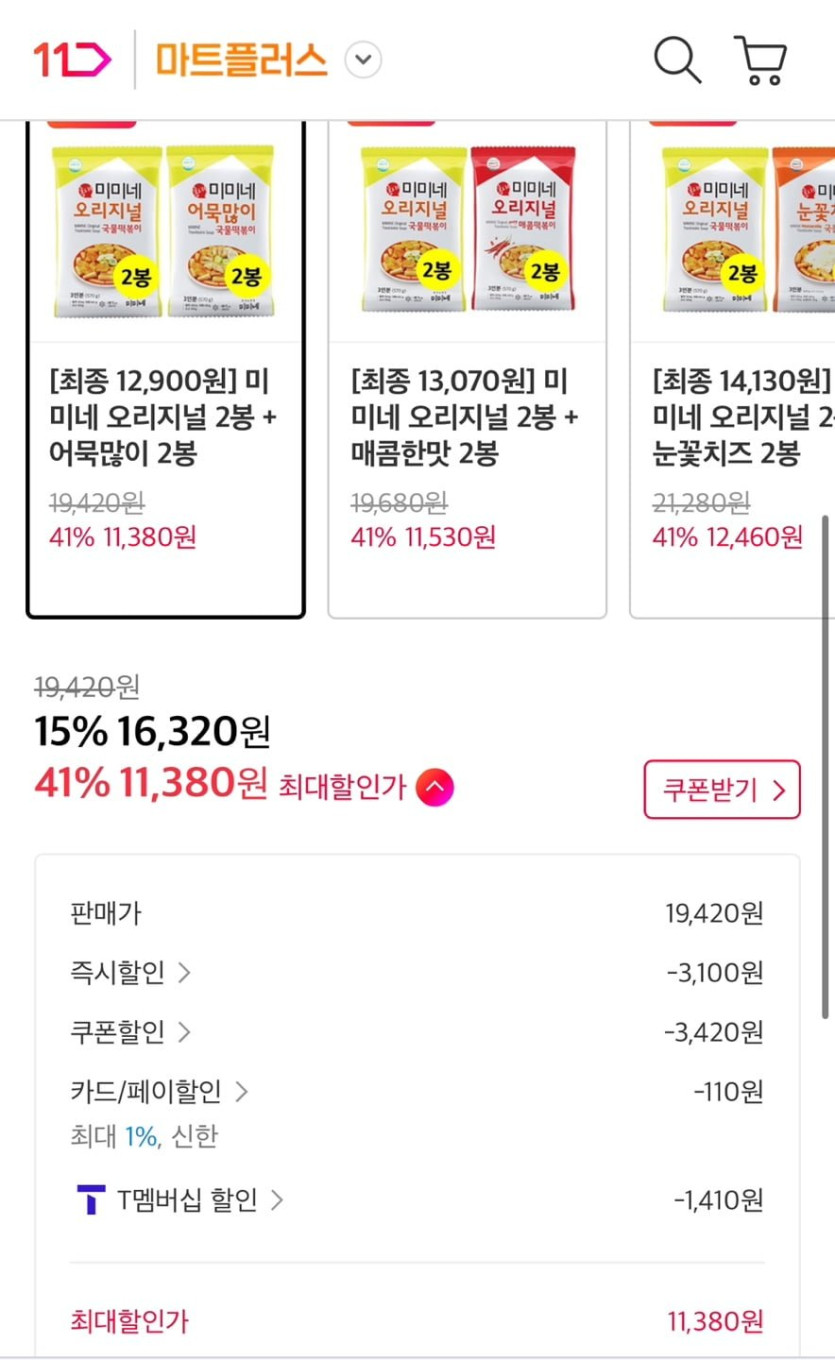Screen dimensions: 835x1360
Task: Select the 오리지널 2봉 + 어묵많이 2봉 option
Action: 165,369
